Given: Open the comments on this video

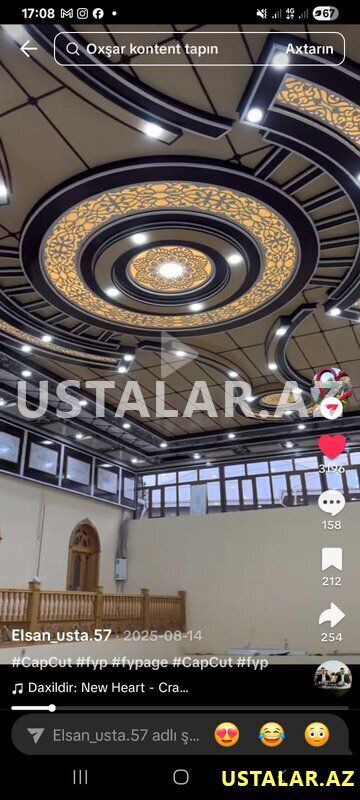Looking at the screenshot, I should 332,503.
